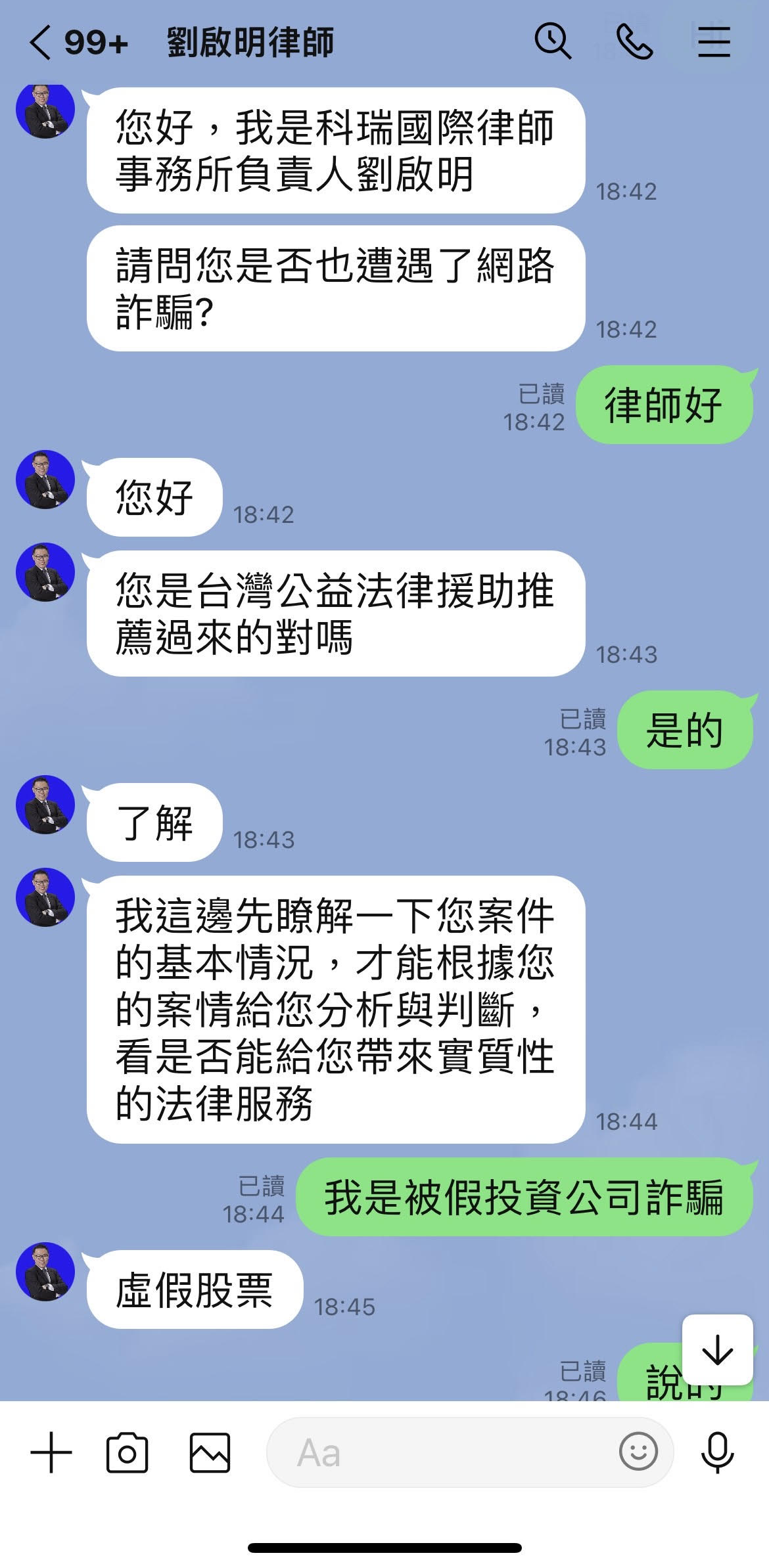View 劉啟明律師's profile picture beside 虛假股票
This screenshot has height=1568, width=769.
coord(45,1271)
